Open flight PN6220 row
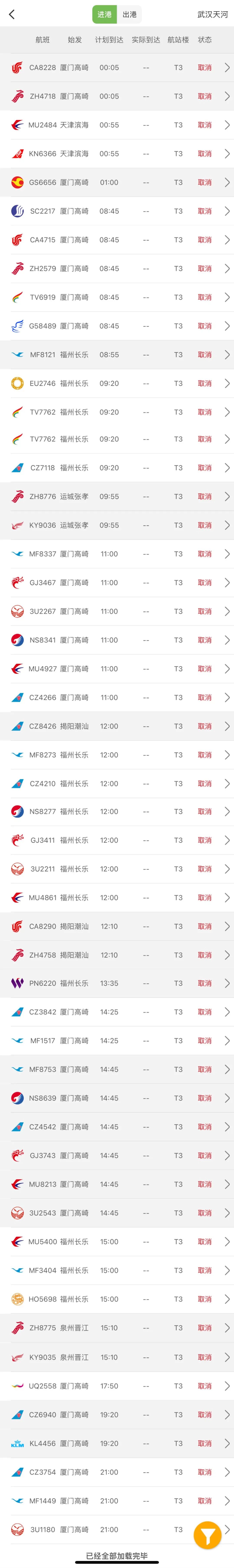234x1568 pixels. coord(117,983)
